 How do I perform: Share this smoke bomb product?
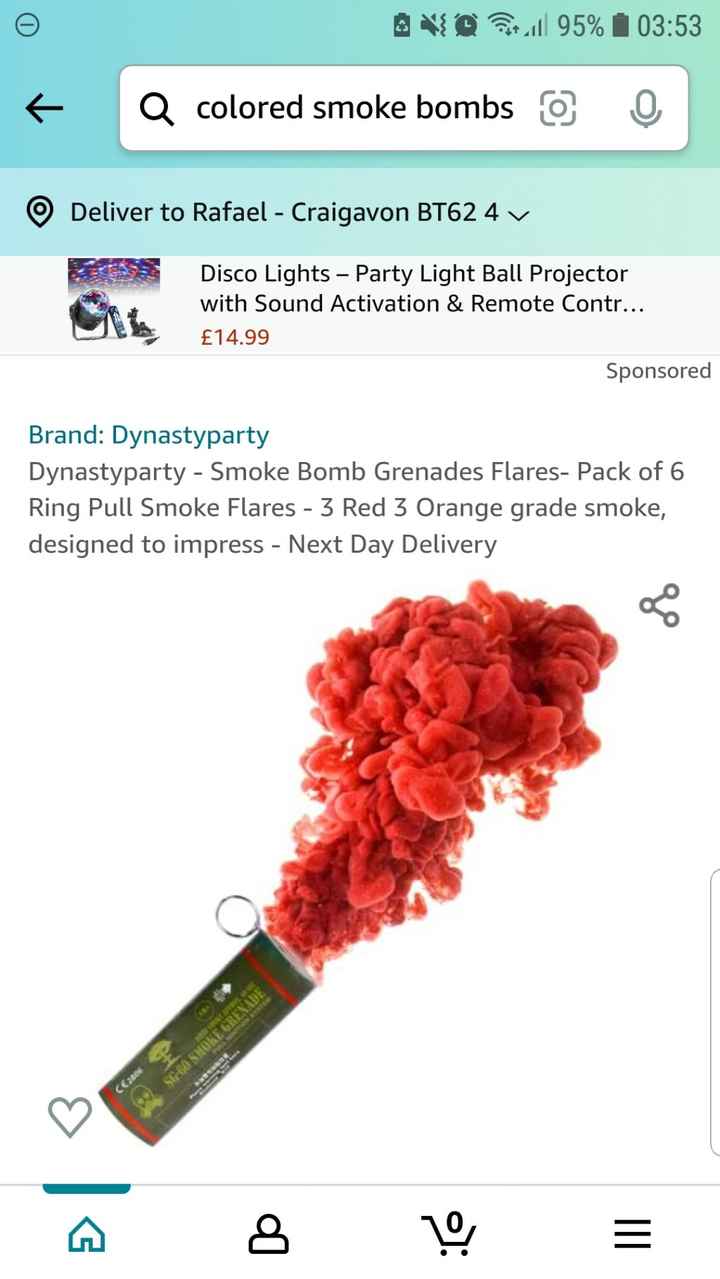(659, 605)
